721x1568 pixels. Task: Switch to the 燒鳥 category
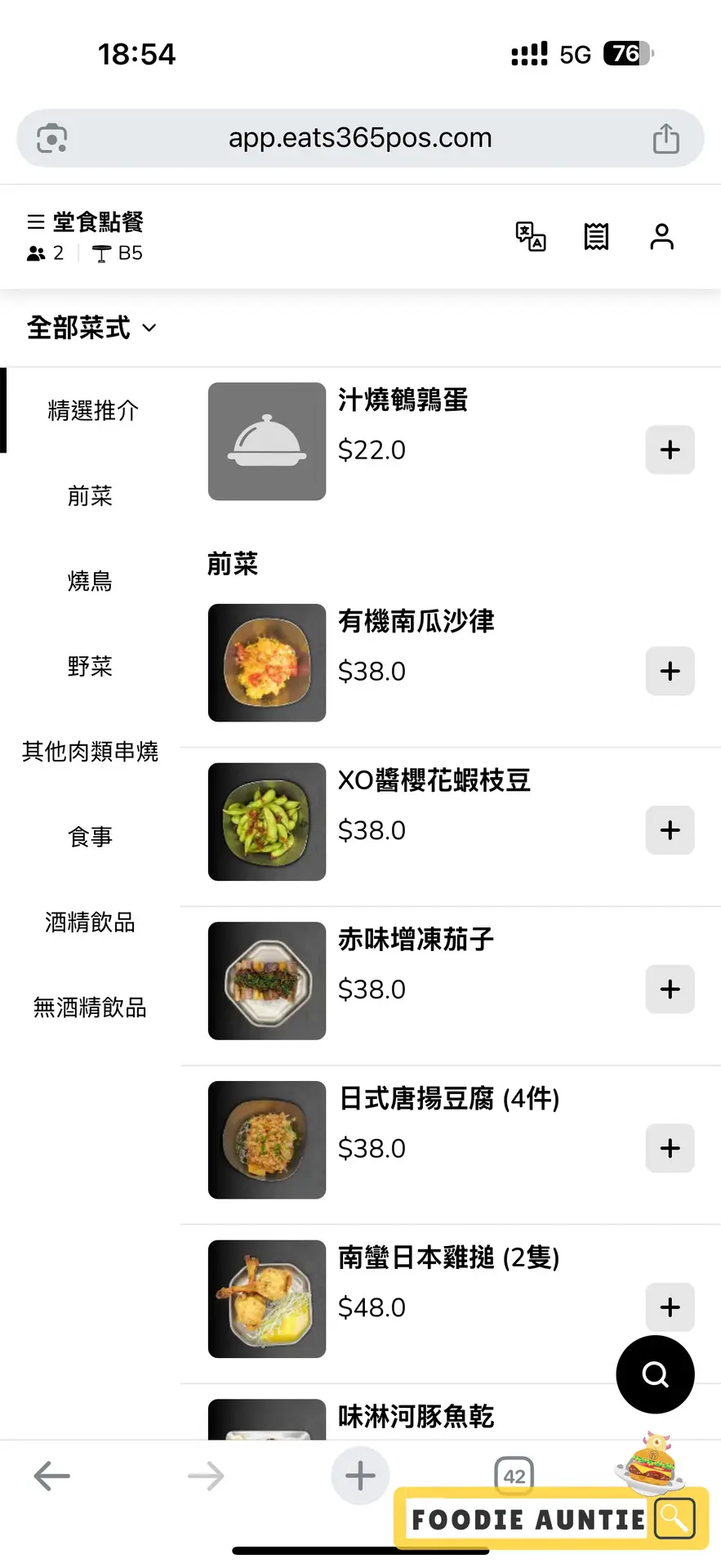[90, 581]
